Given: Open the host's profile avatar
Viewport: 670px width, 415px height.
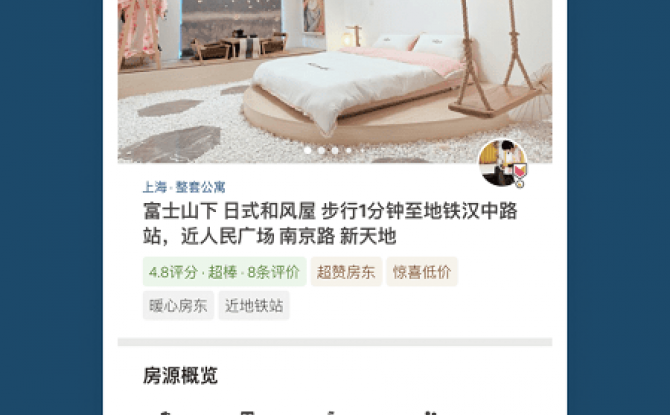Looking at the screenshot, I should click(502, 164).
